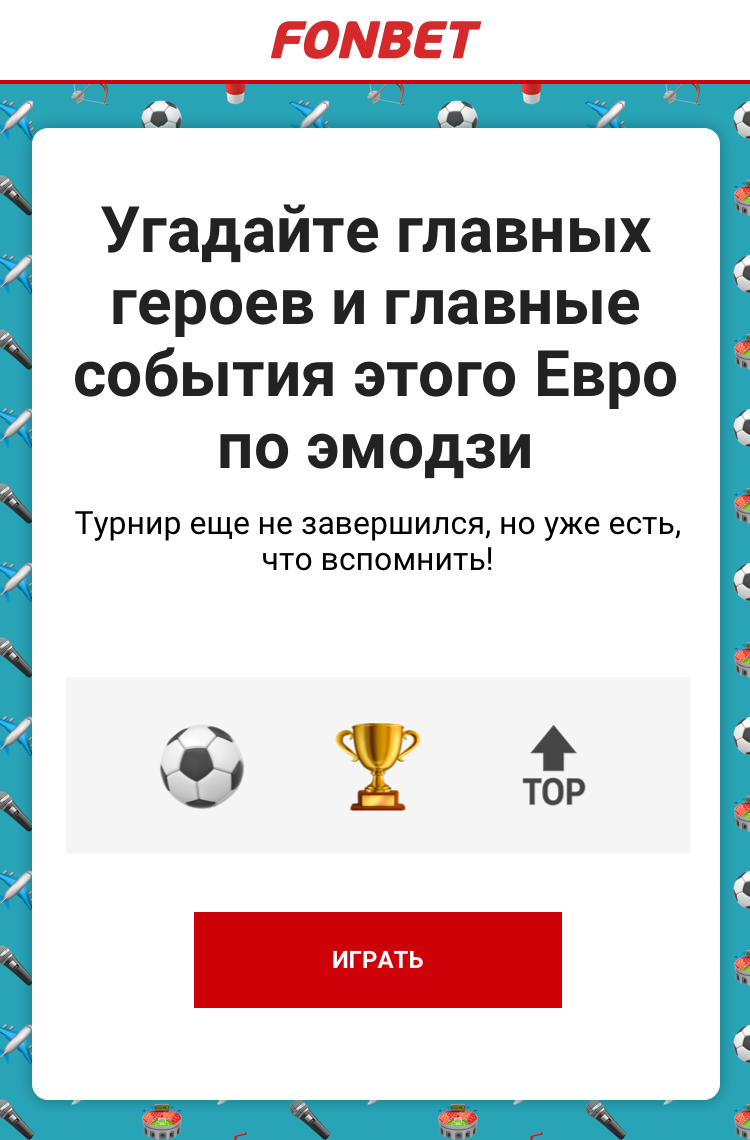Tap the ИГРАТЬ button to start the quiz

tap(377, 959)
